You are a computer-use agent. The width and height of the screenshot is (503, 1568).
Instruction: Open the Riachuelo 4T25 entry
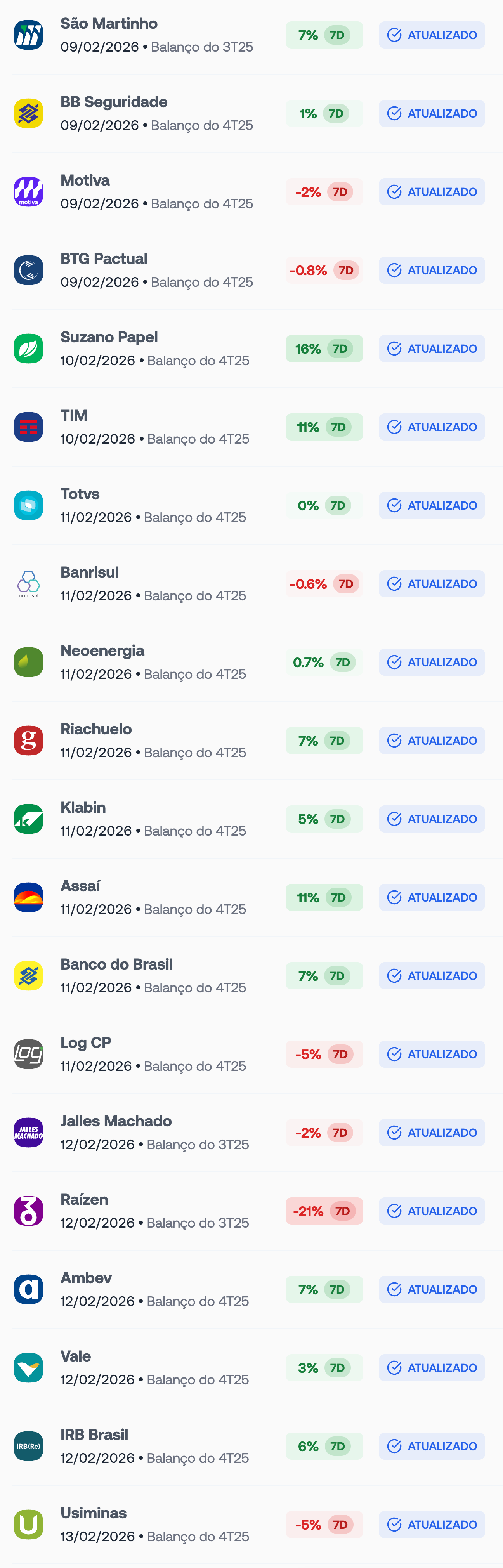[x=153, y=741]
